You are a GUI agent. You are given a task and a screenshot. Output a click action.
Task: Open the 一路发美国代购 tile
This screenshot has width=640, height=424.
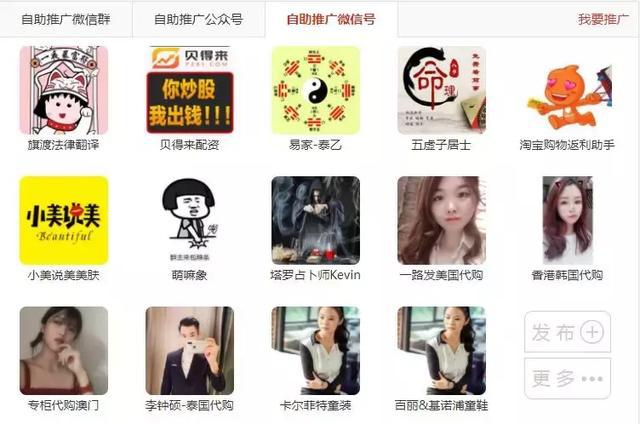(x=441, y=221)
